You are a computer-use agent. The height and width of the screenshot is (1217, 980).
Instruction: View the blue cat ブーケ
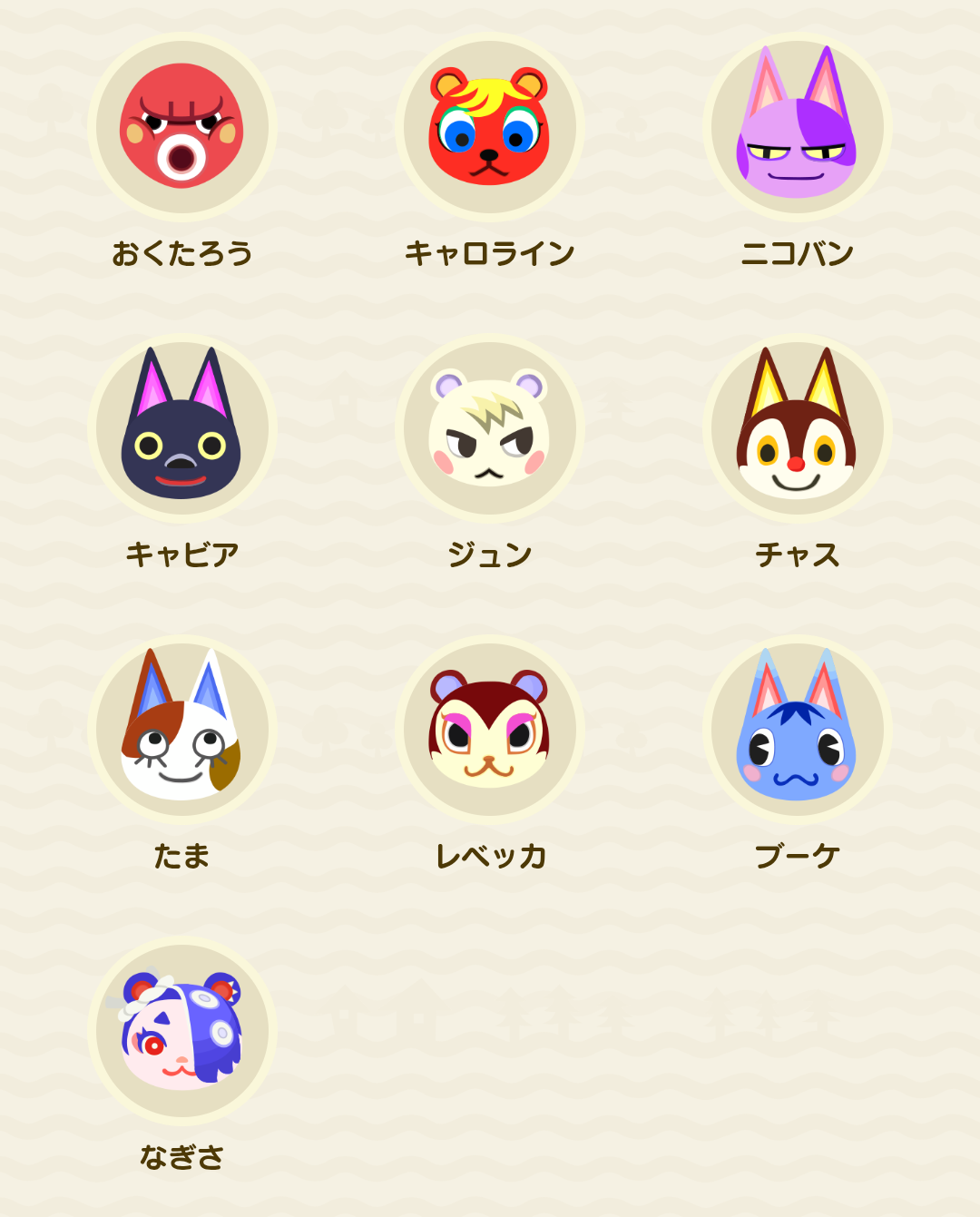click(x=797, y=730)
